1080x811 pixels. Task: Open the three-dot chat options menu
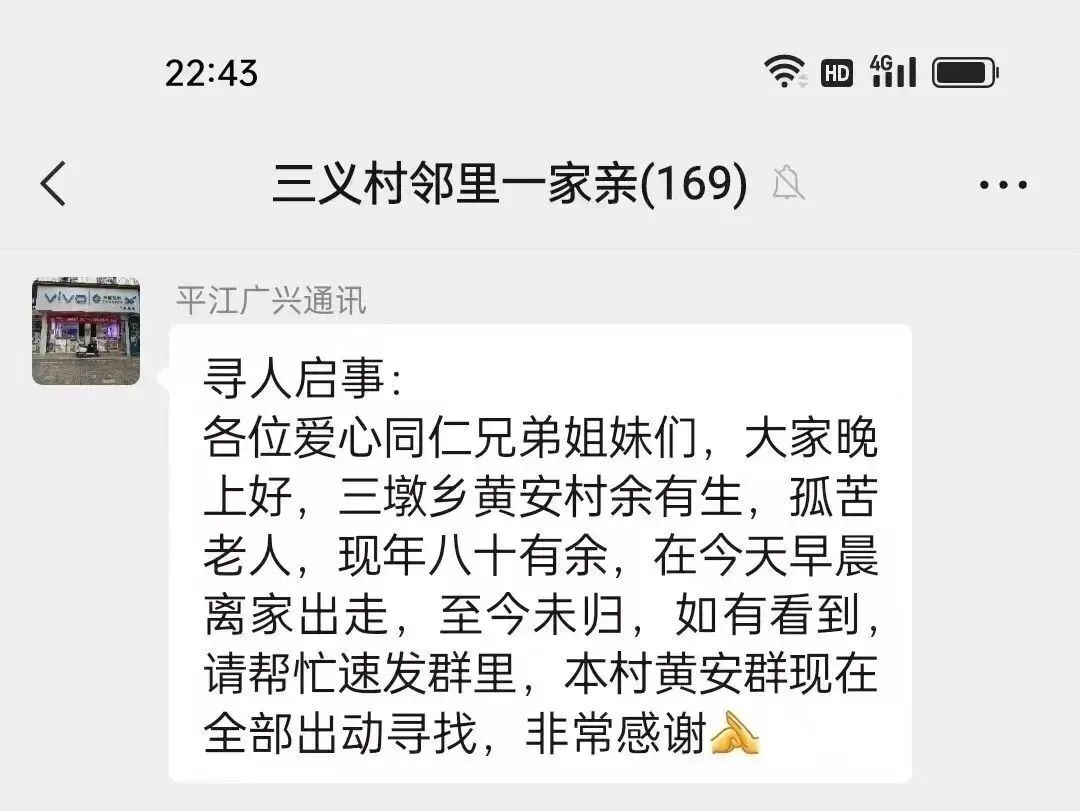(1003, 185)
